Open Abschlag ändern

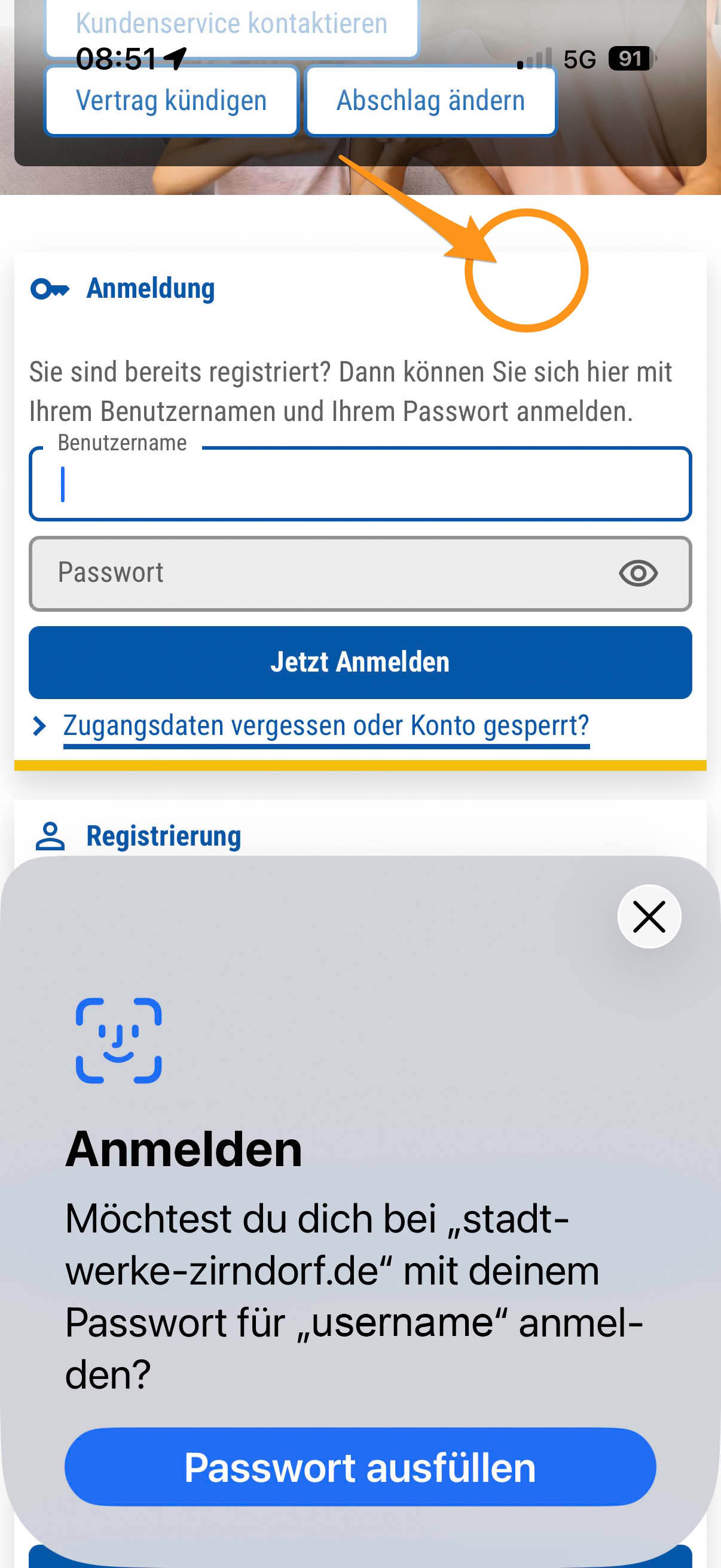click(430, 101)
